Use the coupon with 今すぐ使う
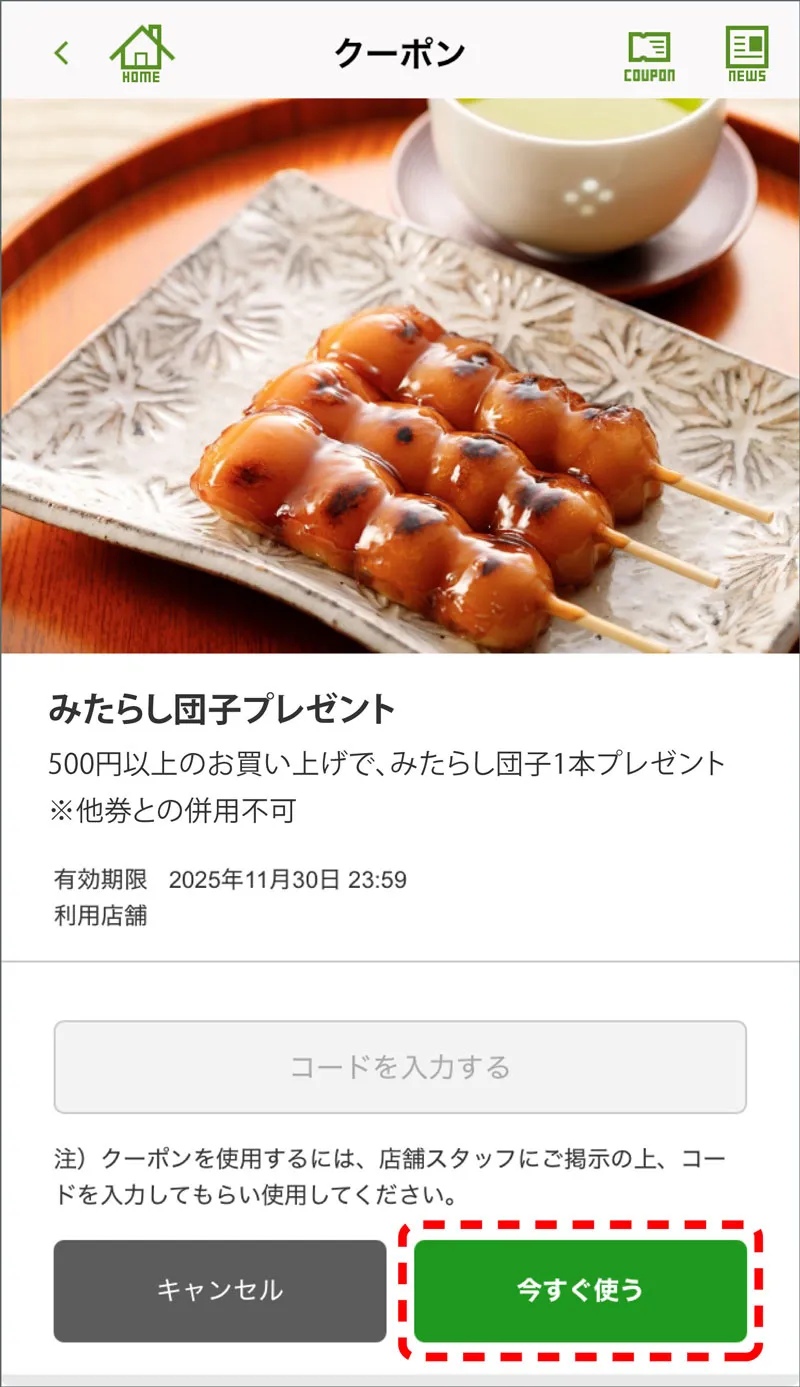 click(x=580, y=1290)
